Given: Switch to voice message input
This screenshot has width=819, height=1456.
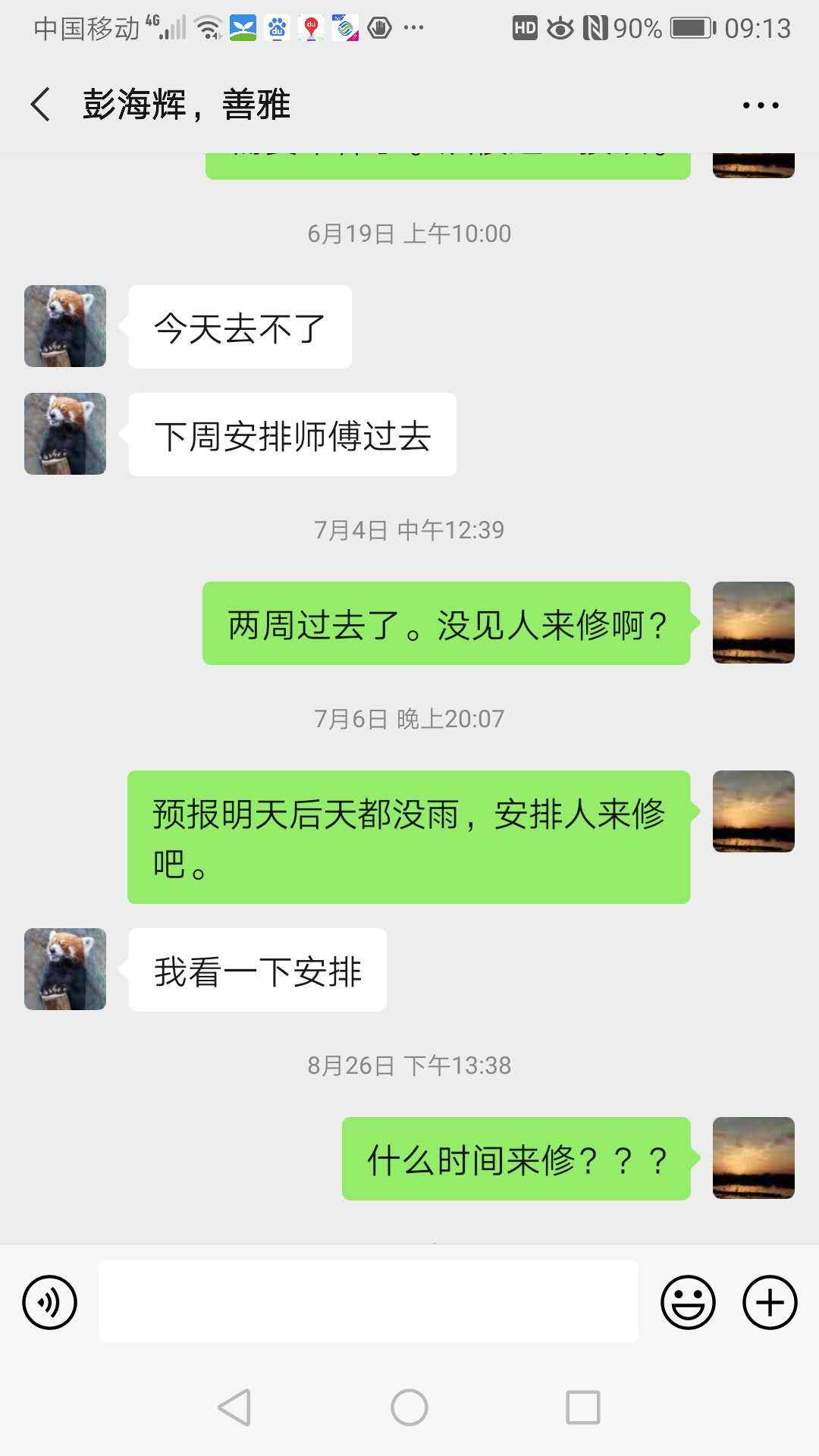Looking at the screenshot, I should (50, 1303).
